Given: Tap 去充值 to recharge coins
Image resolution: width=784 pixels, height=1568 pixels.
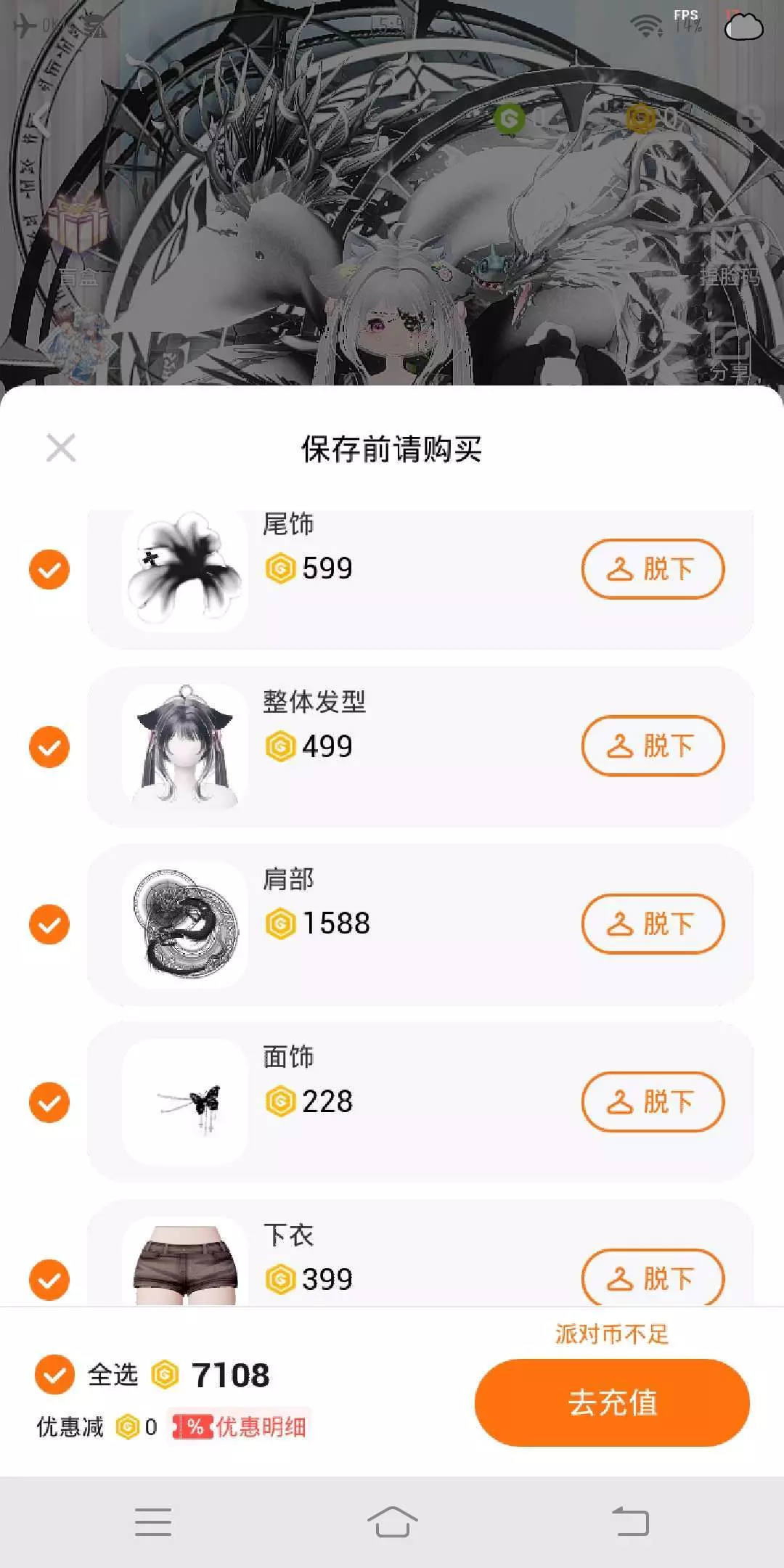Looking at the screenshot, I should pos(612,1402).
